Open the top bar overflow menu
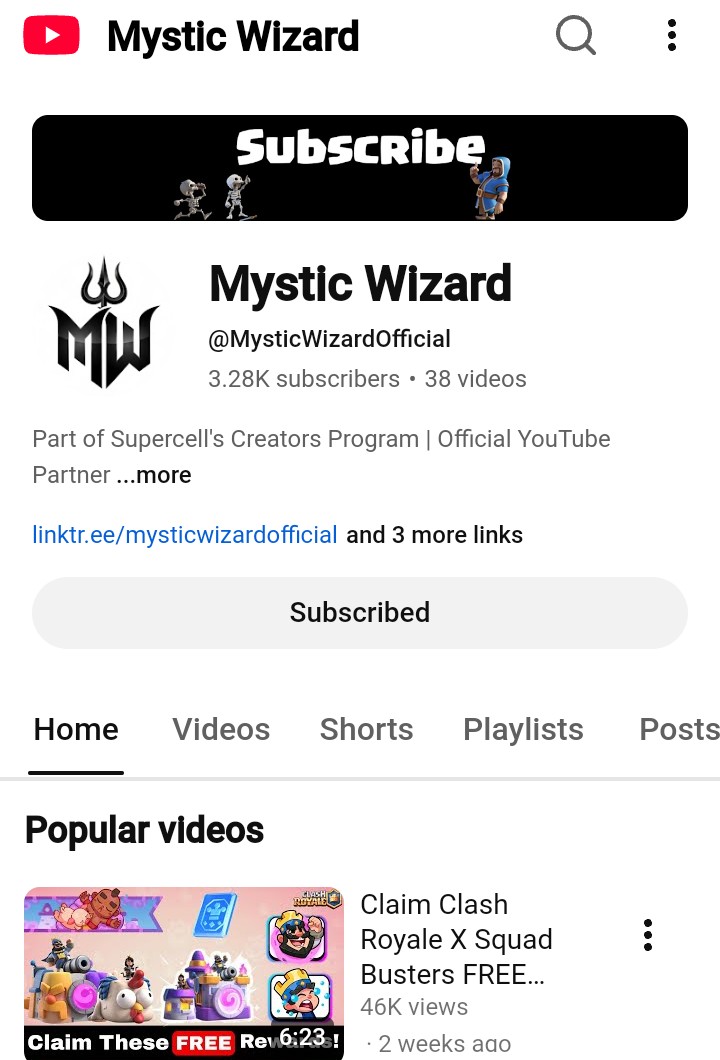This screenshot has height=1060, width=720. [x=672, y=37]
